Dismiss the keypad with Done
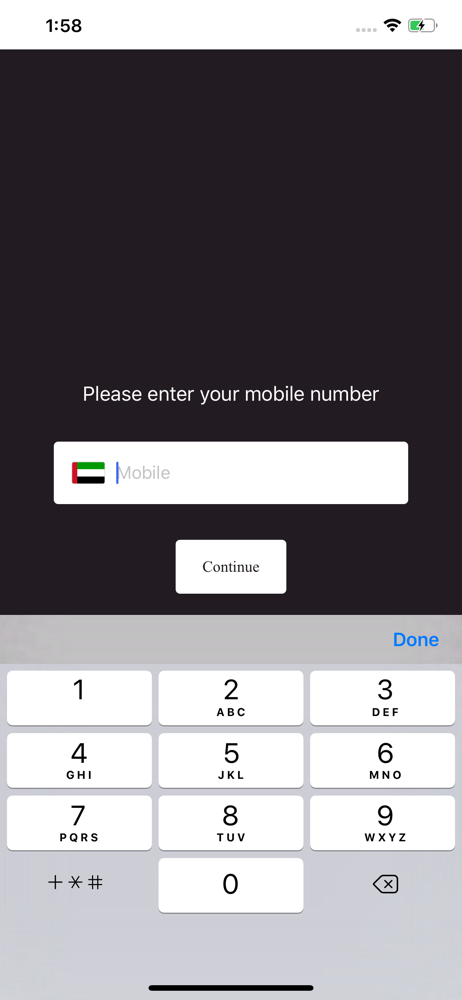 tap(415, 640)
